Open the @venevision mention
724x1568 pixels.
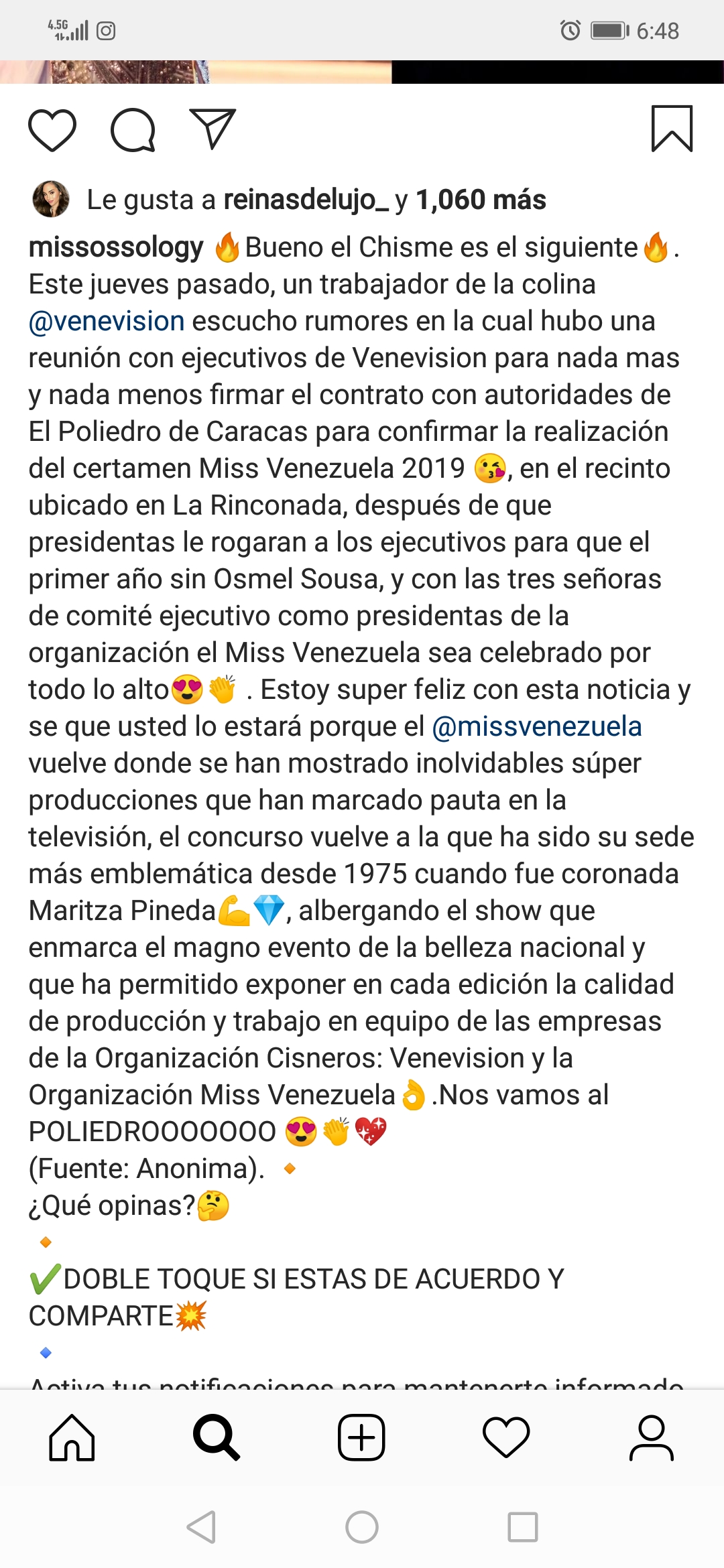(107, 321)
